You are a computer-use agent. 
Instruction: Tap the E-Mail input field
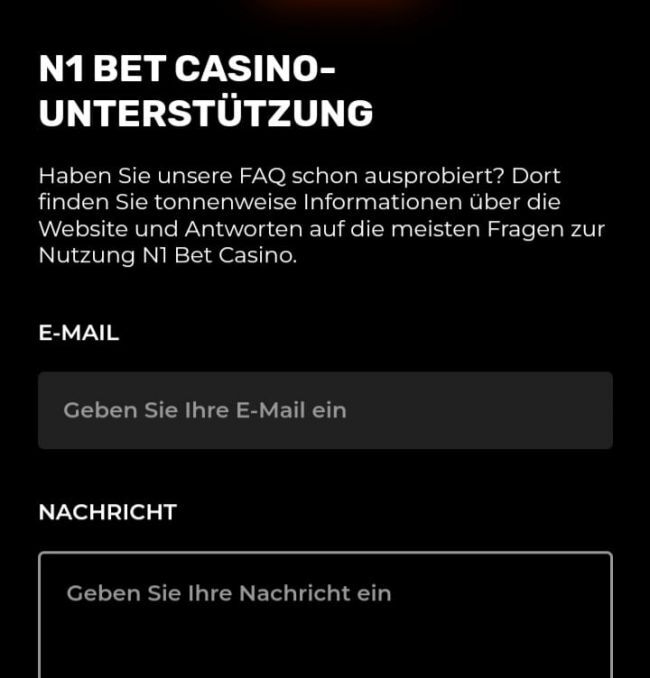tap(325, 410)
